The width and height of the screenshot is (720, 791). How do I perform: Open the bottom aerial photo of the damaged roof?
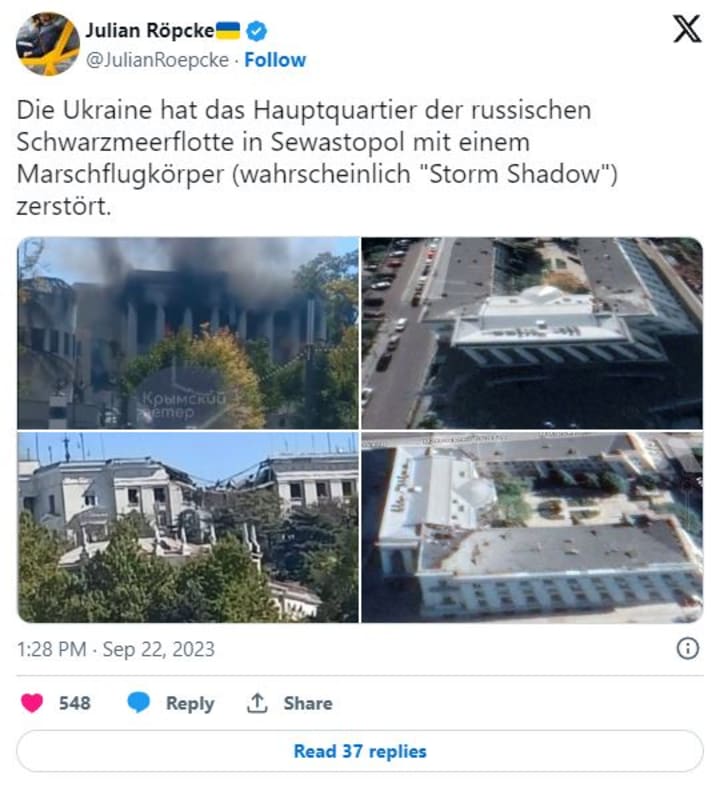(x=531, y=527)
